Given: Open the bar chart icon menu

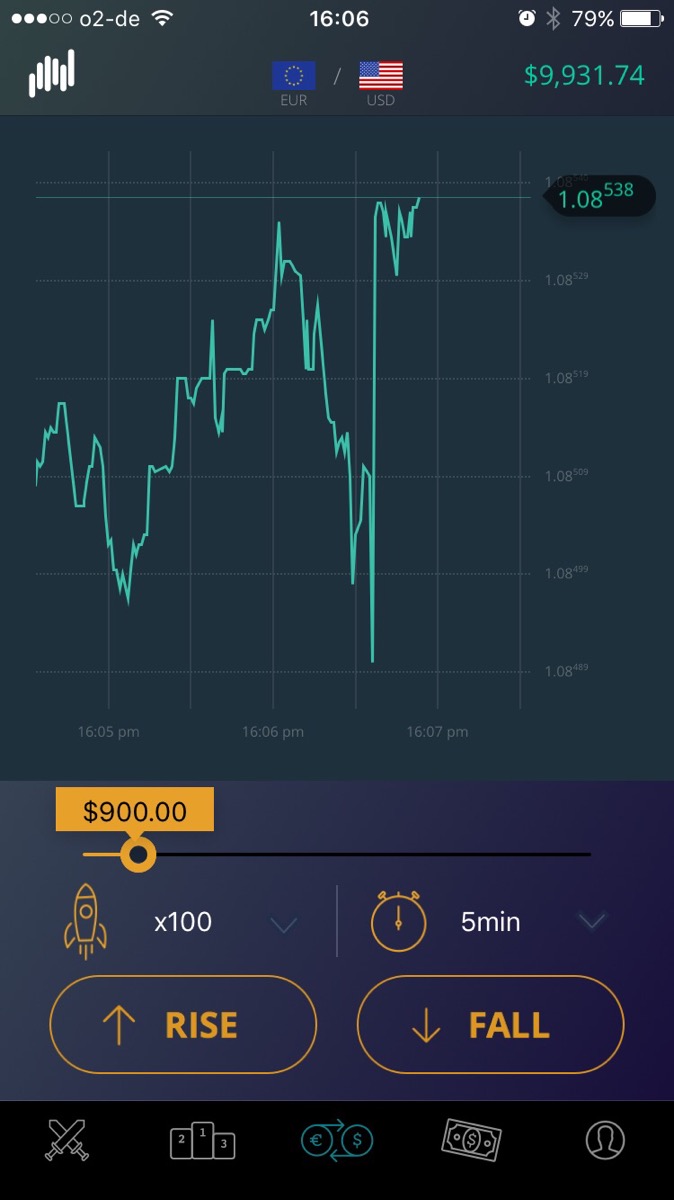Looking at the screenshot, I should [52, 74].
